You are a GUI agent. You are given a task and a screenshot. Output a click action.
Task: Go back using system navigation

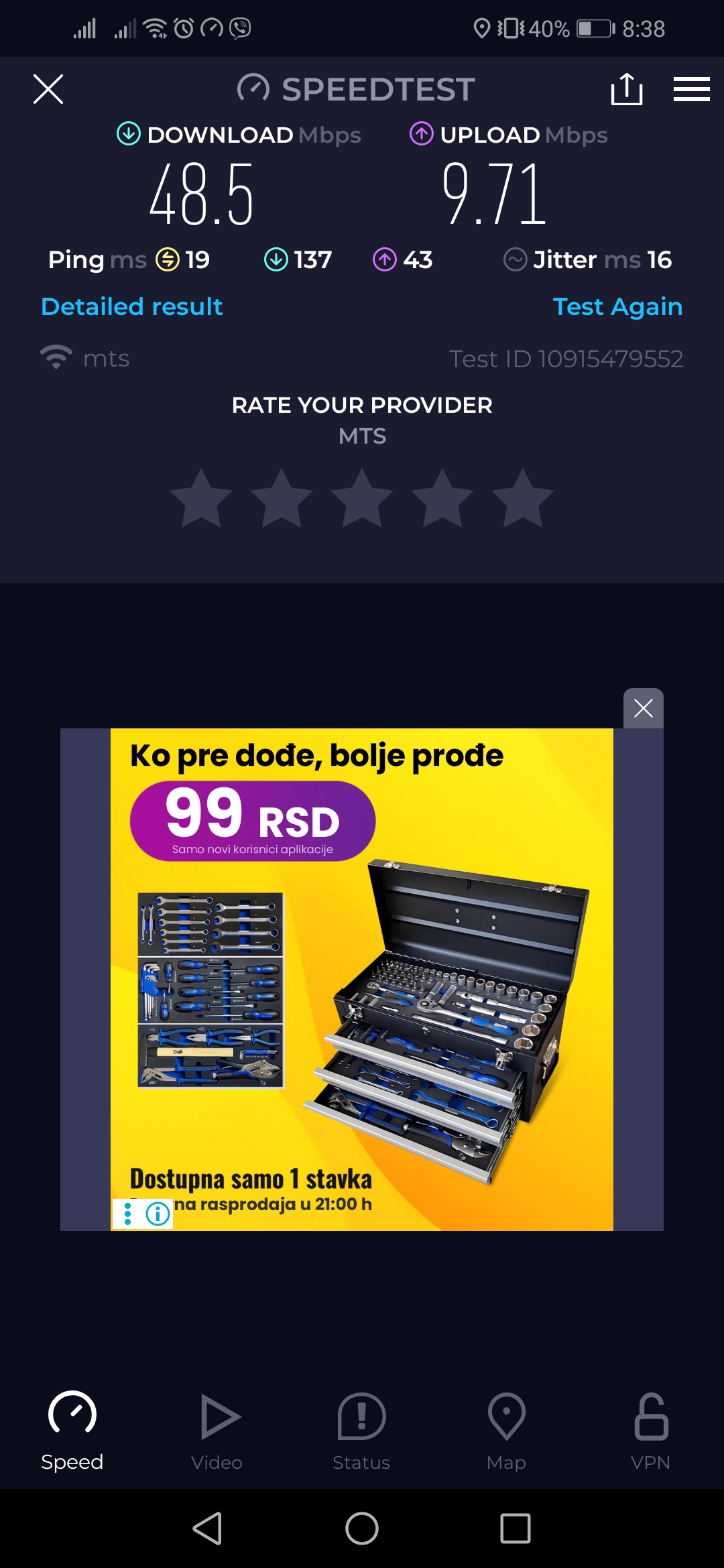click(x=207, y=1528)
